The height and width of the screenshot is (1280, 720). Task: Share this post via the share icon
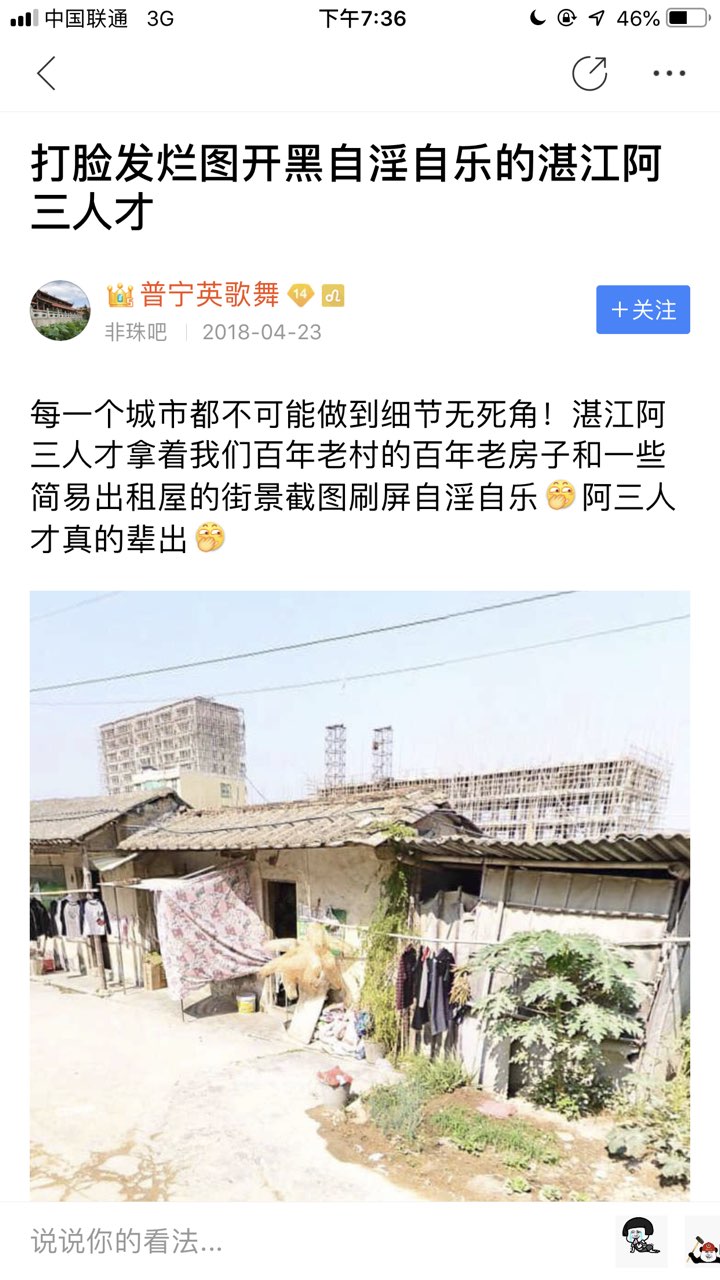pos(589,73)
